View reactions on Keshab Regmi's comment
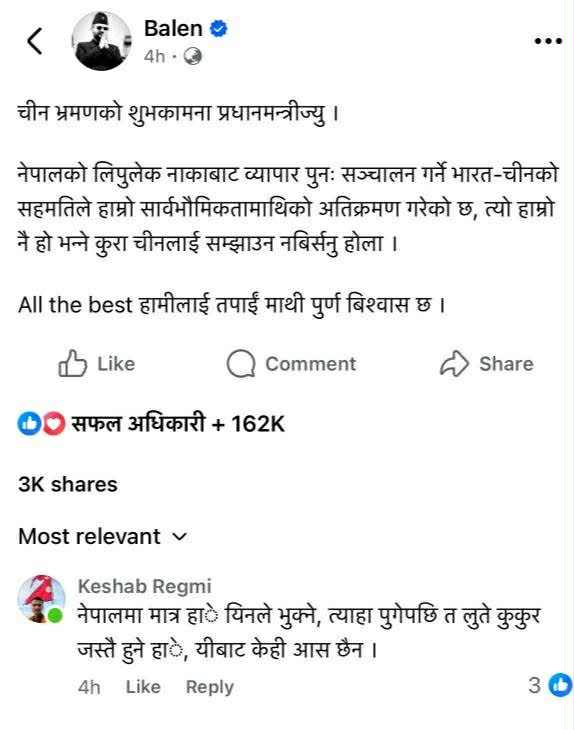The image size is (574, 730). pyautogui.click(x=550, y=685)
